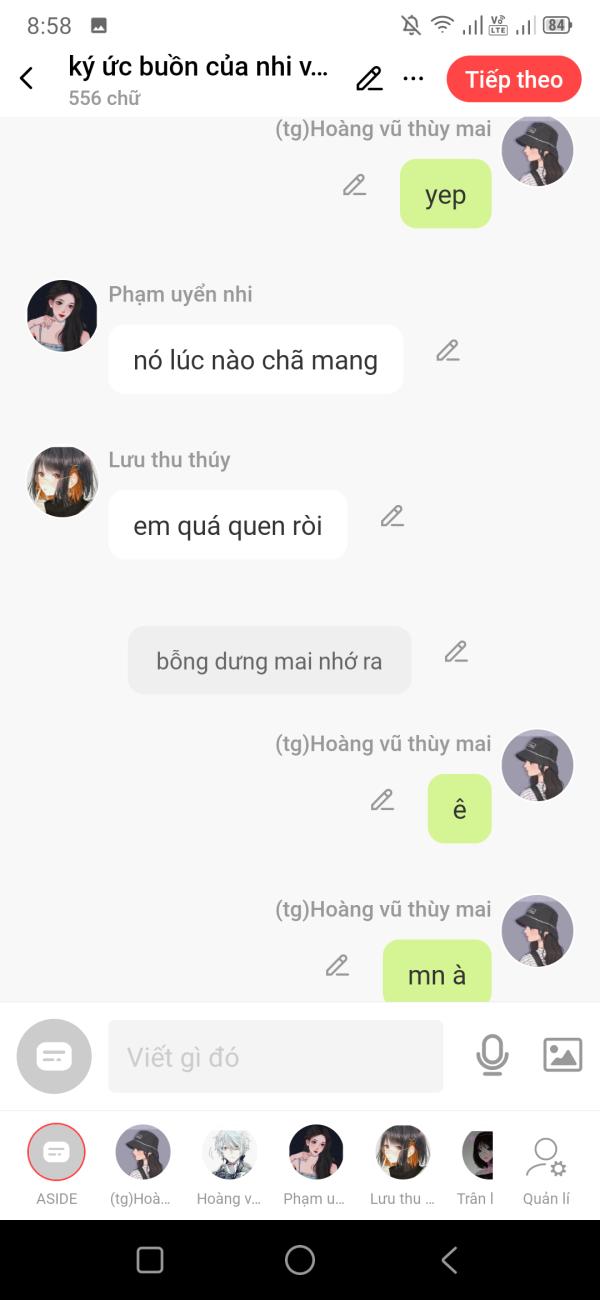
Task: Edit the "bỗng dưng mai nhớ ra" aside
Action: click(456, 652)
